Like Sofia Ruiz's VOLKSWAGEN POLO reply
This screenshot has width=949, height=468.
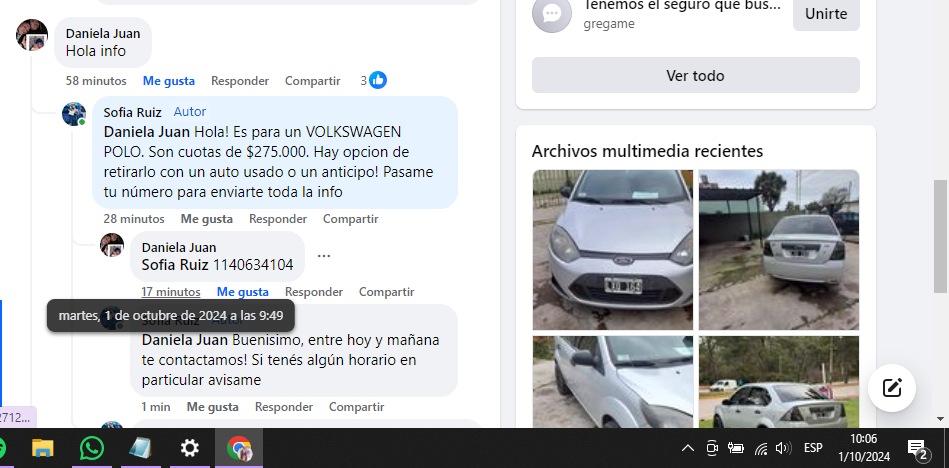[206, 219]
